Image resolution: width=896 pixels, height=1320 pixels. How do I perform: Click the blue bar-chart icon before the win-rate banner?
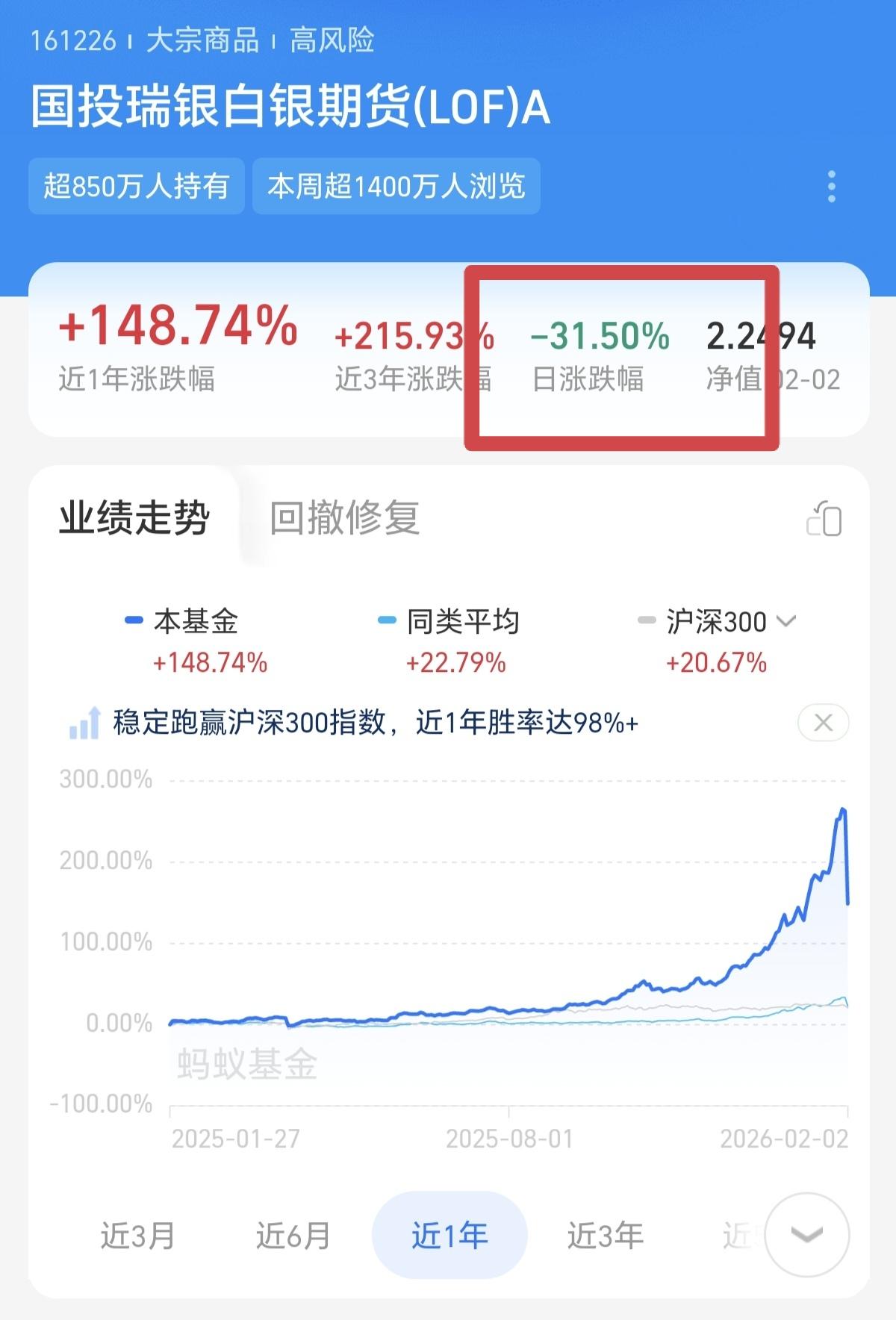(87, 722)
